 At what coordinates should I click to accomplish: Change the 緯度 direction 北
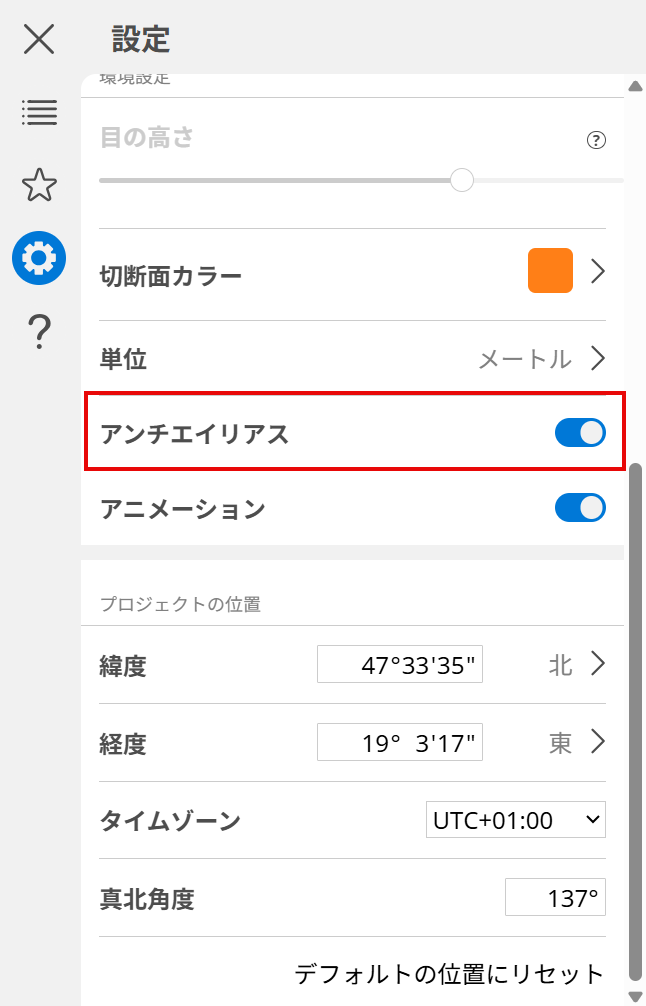coord(576,664)
